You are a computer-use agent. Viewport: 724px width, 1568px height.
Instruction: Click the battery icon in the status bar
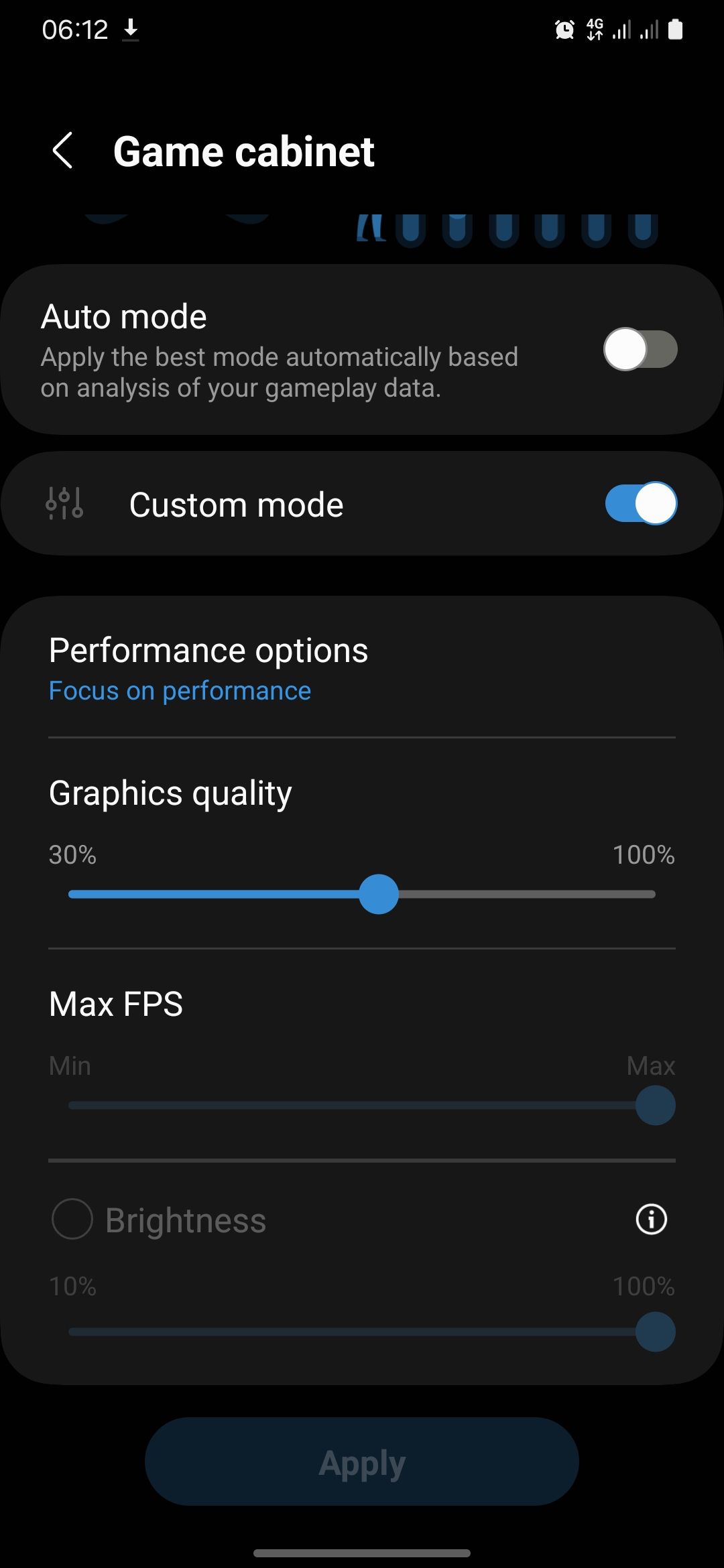[674, 28]
